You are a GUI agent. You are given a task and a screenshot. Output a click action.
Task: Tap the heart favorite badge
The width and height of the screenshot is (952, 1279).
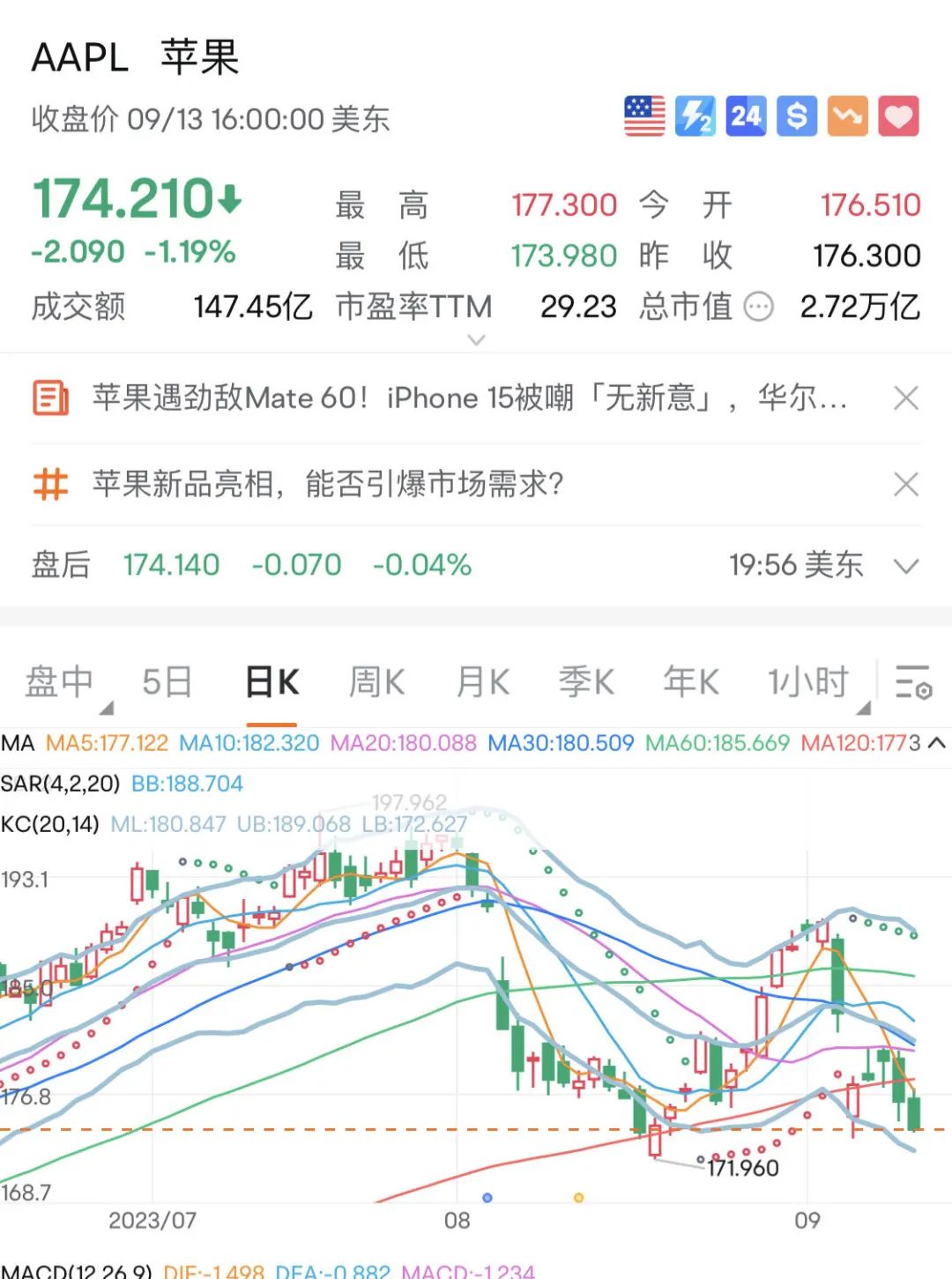point(898,115)
